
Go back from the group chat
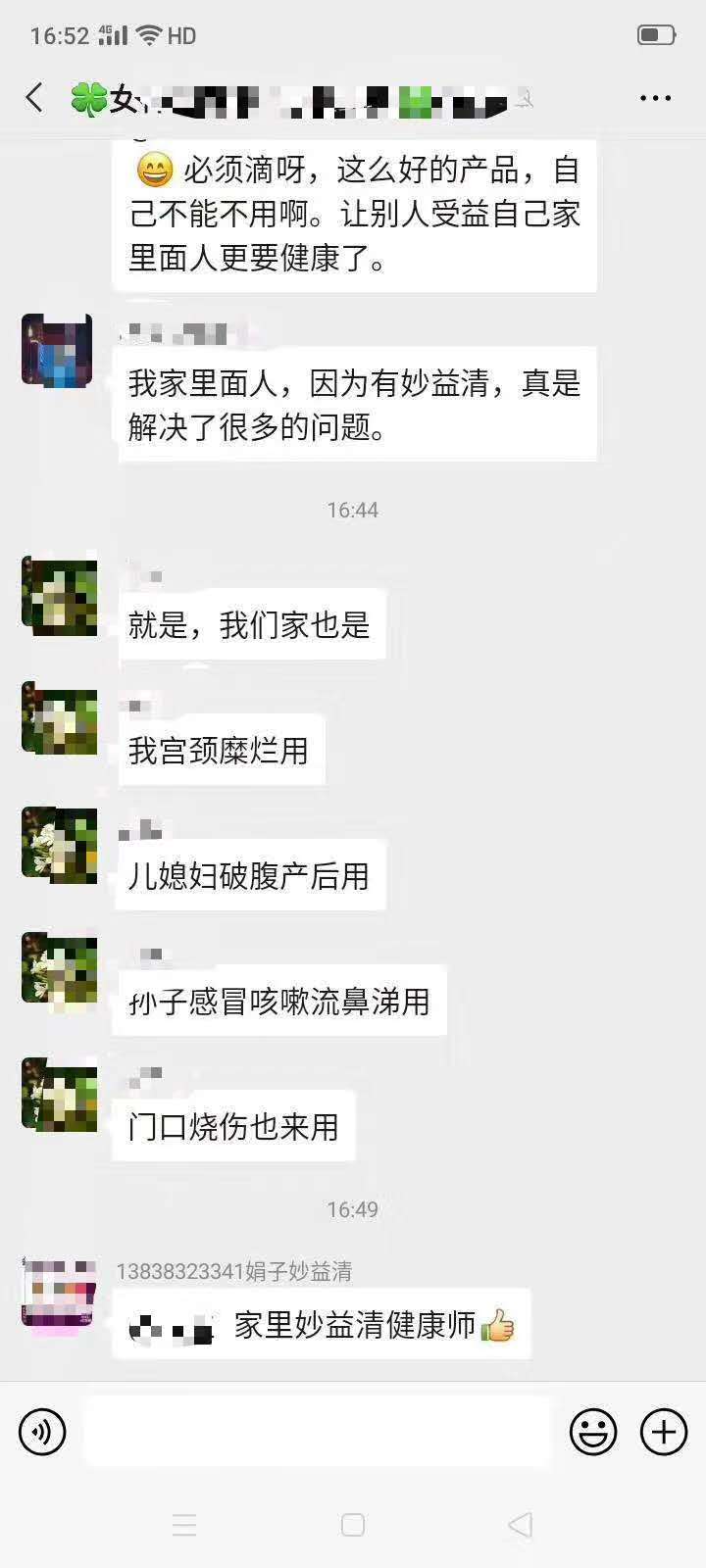pos(35,98)
